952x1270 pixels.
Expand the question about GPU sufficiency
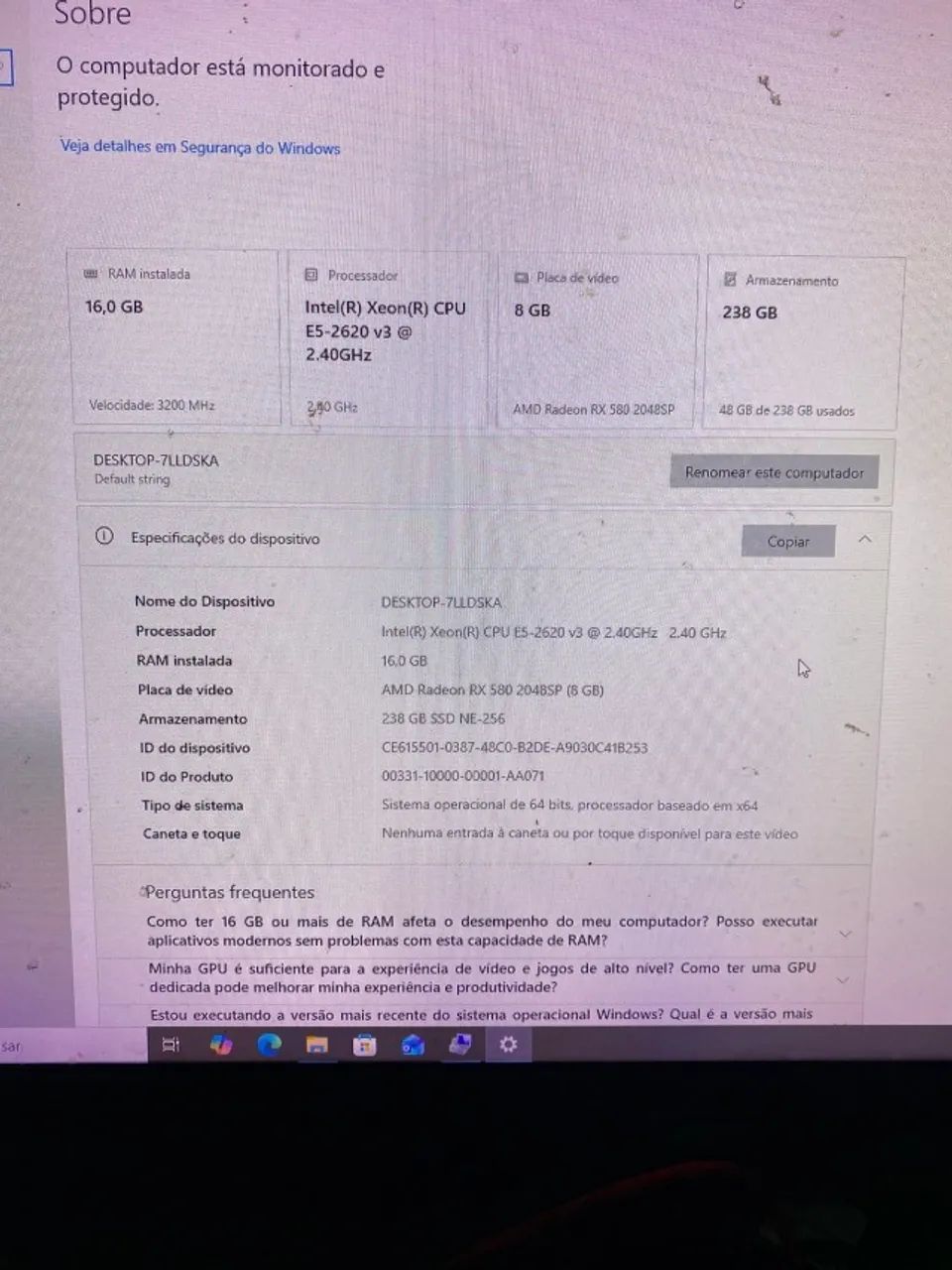[x=842, y=980]
